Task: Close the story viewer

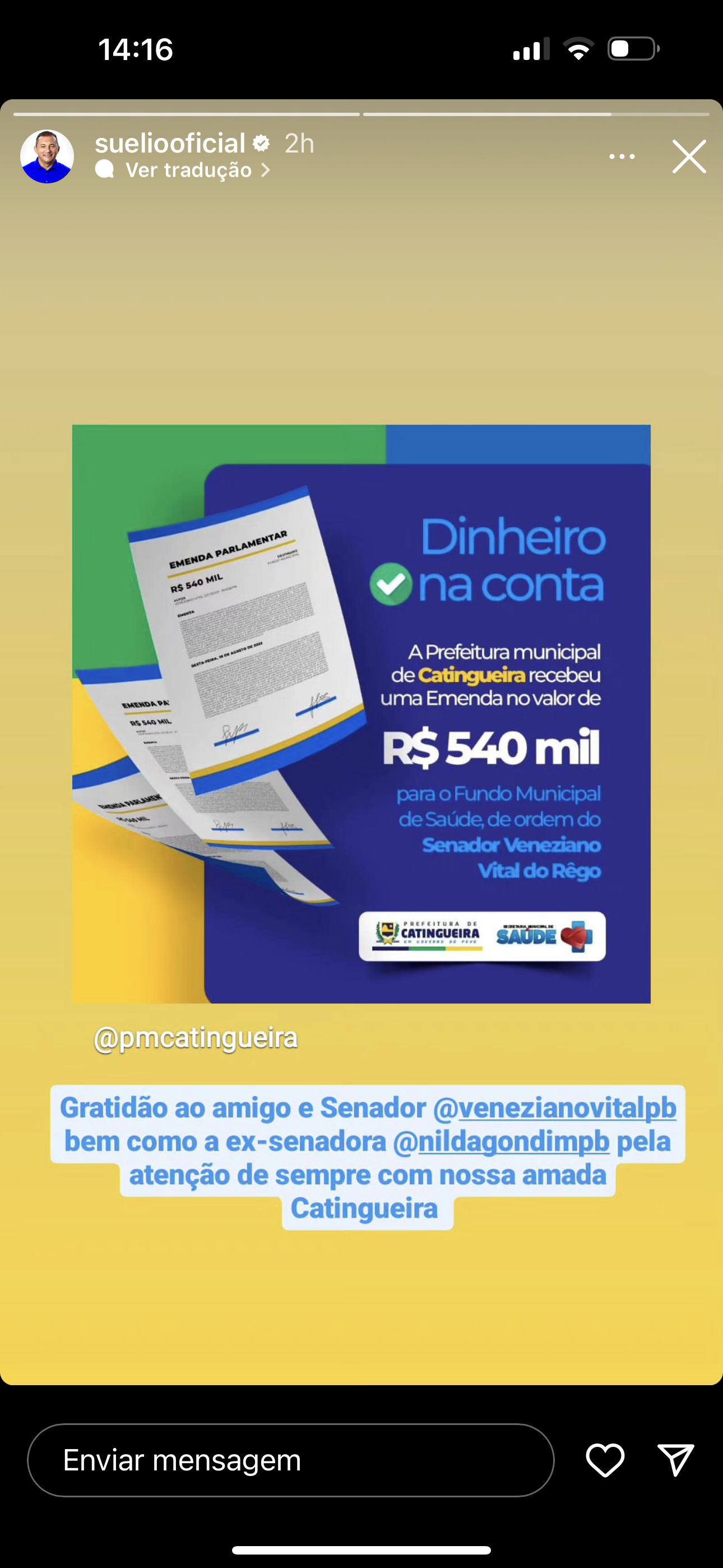Action: point(689,156)
